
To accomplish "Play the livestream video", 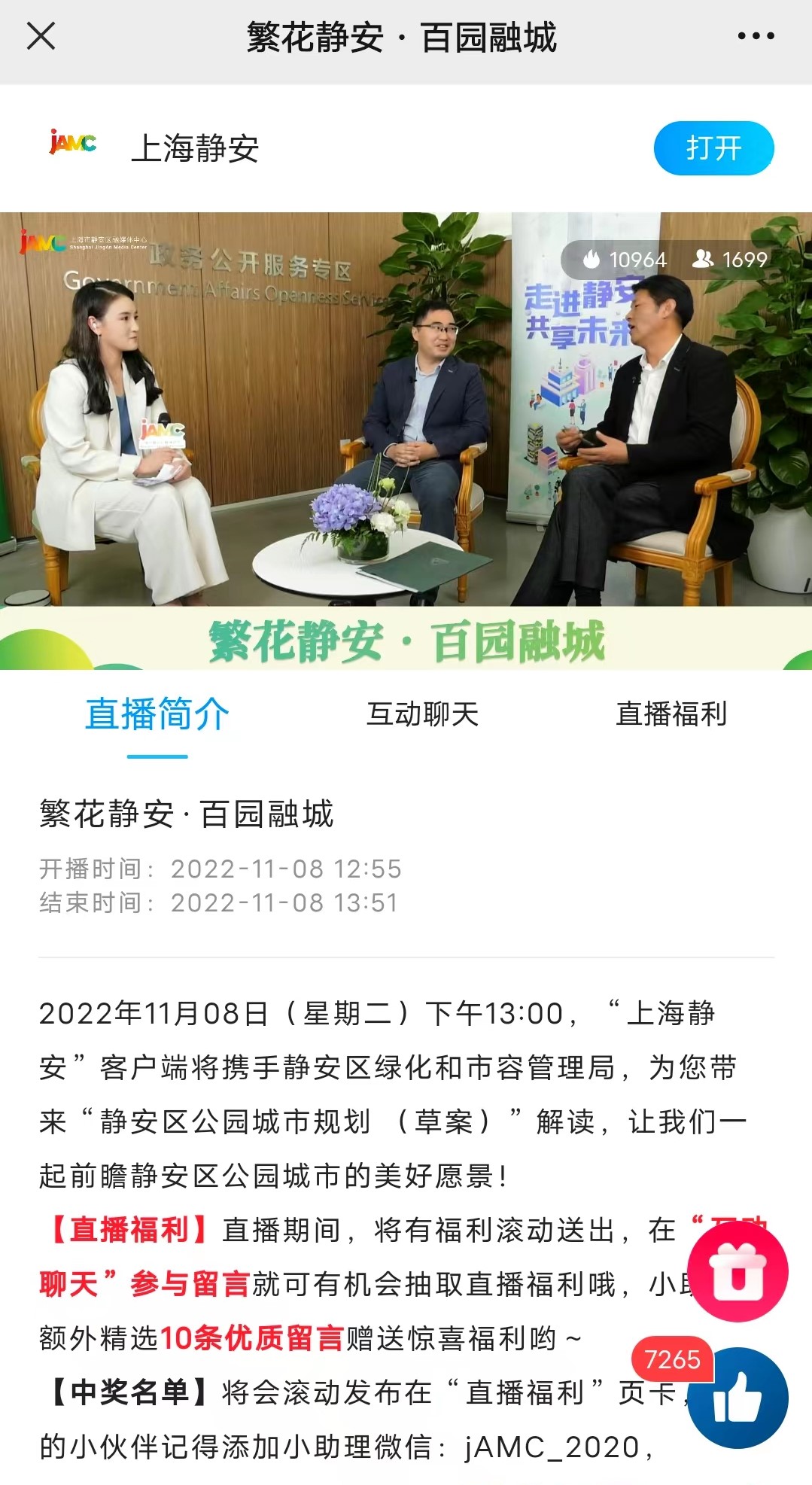I will (406, 410).
